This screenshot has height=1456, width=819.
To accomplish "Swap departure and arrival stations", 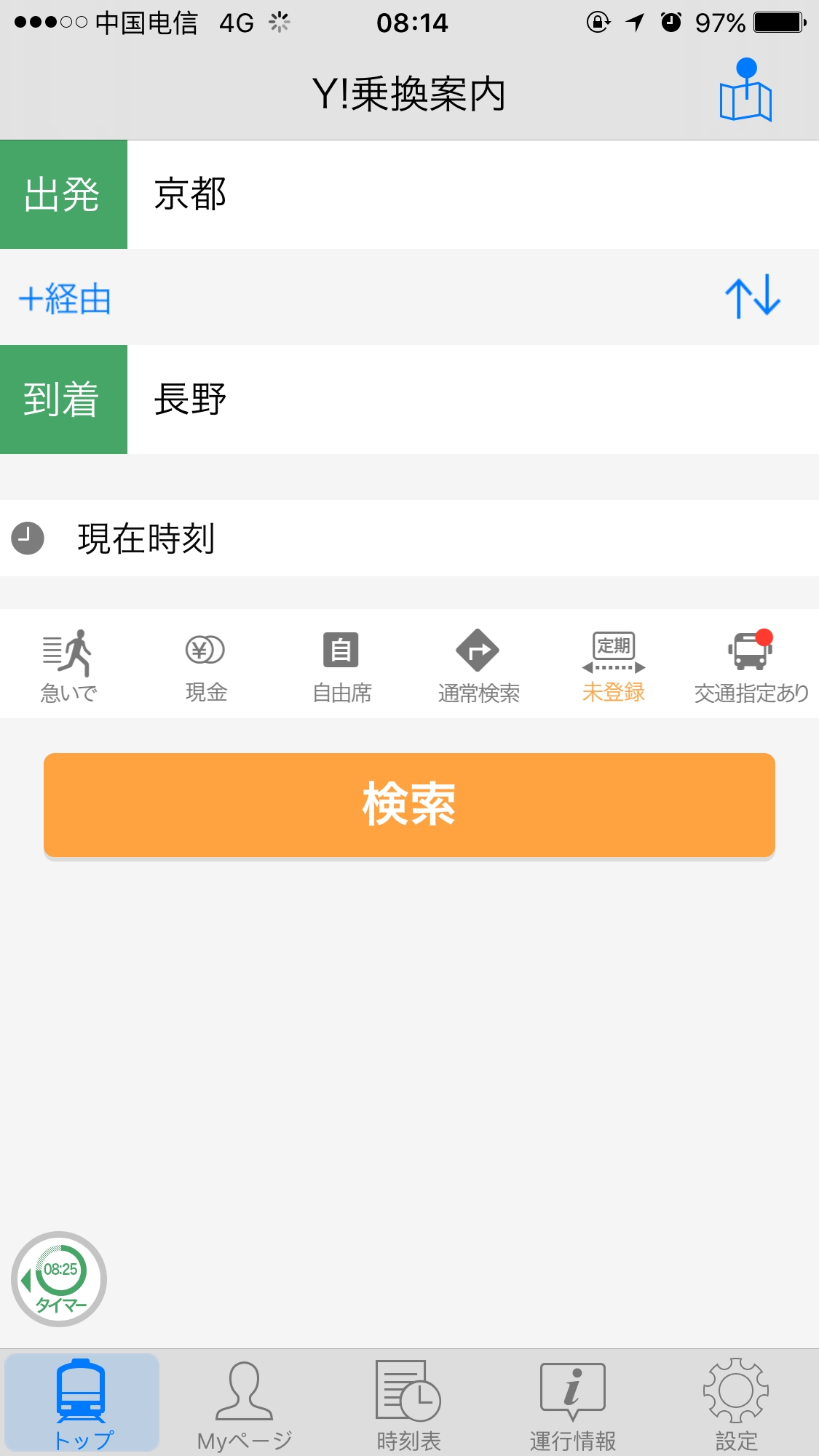I will click(752, 297).
